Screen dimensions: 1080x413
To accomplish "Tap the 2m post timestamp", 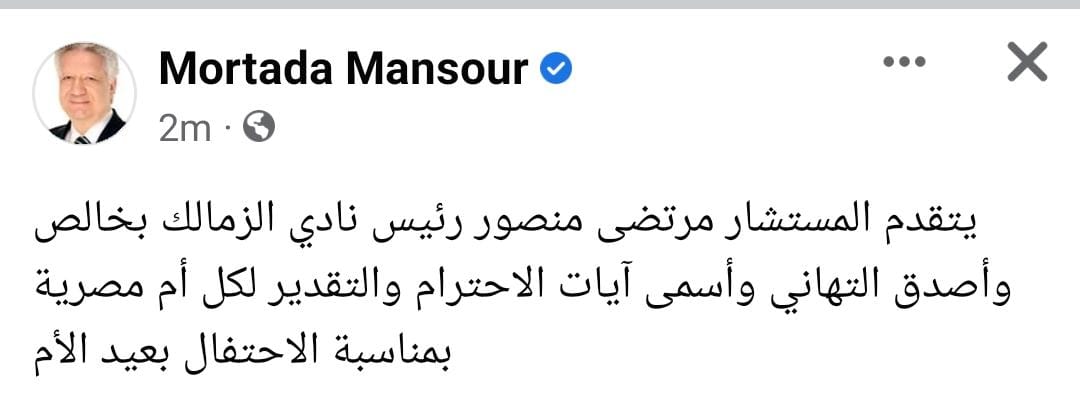I will [184, 128].
